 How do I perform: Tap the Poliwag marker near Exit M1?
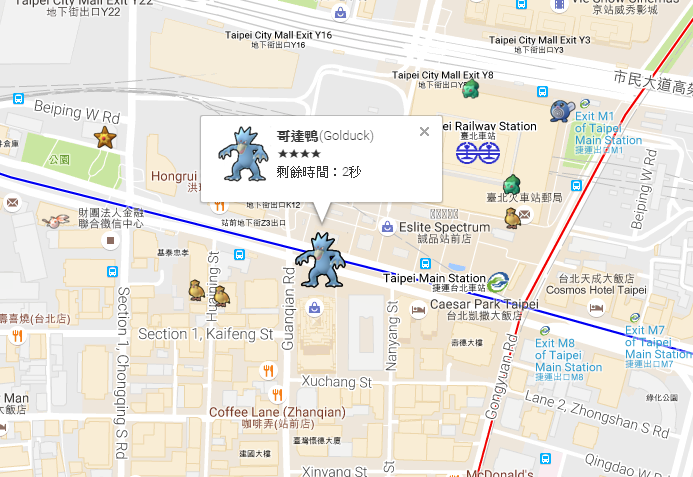pyautogui.click(x=561, y=108)
